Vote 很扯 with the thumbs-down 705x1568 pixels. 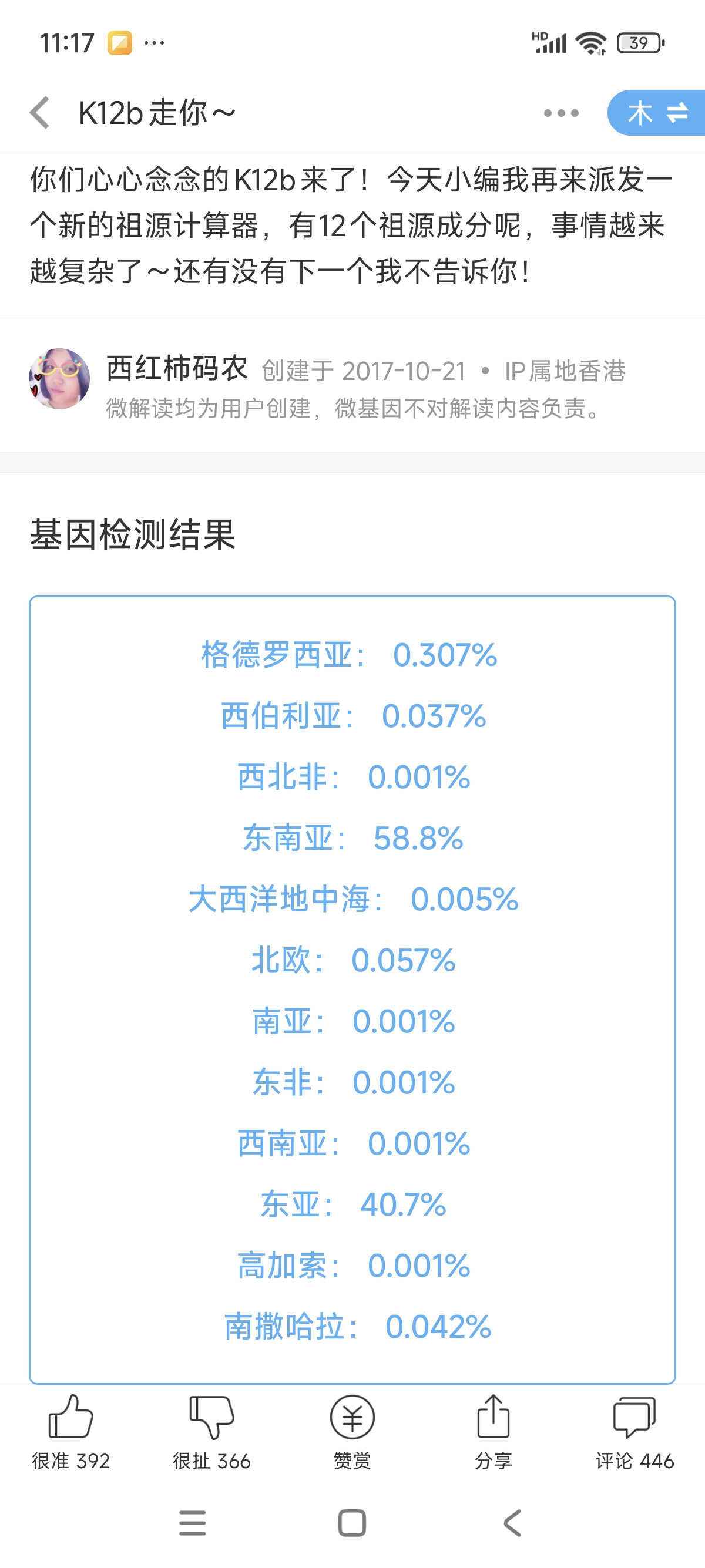211,1432
